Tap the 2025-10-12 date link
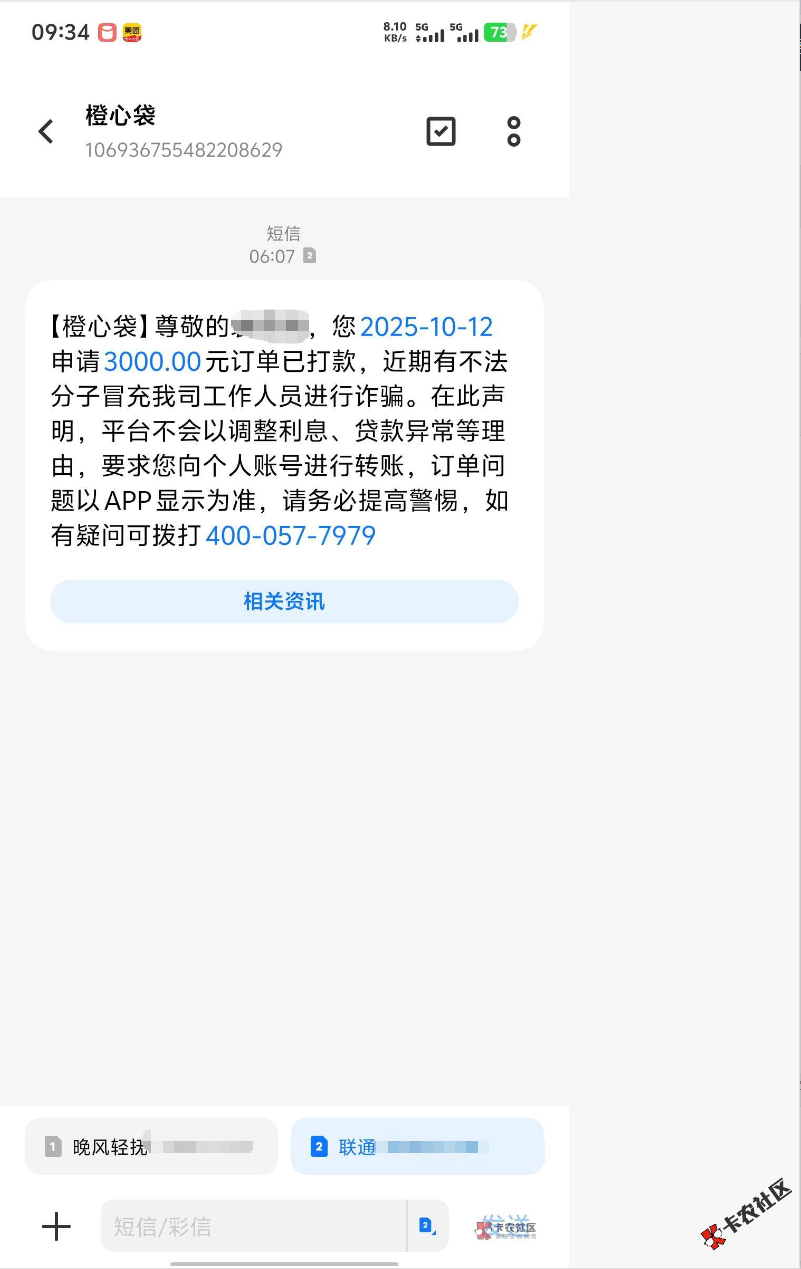This screenshot has height=1269, width=801. (x=426, y=327)
